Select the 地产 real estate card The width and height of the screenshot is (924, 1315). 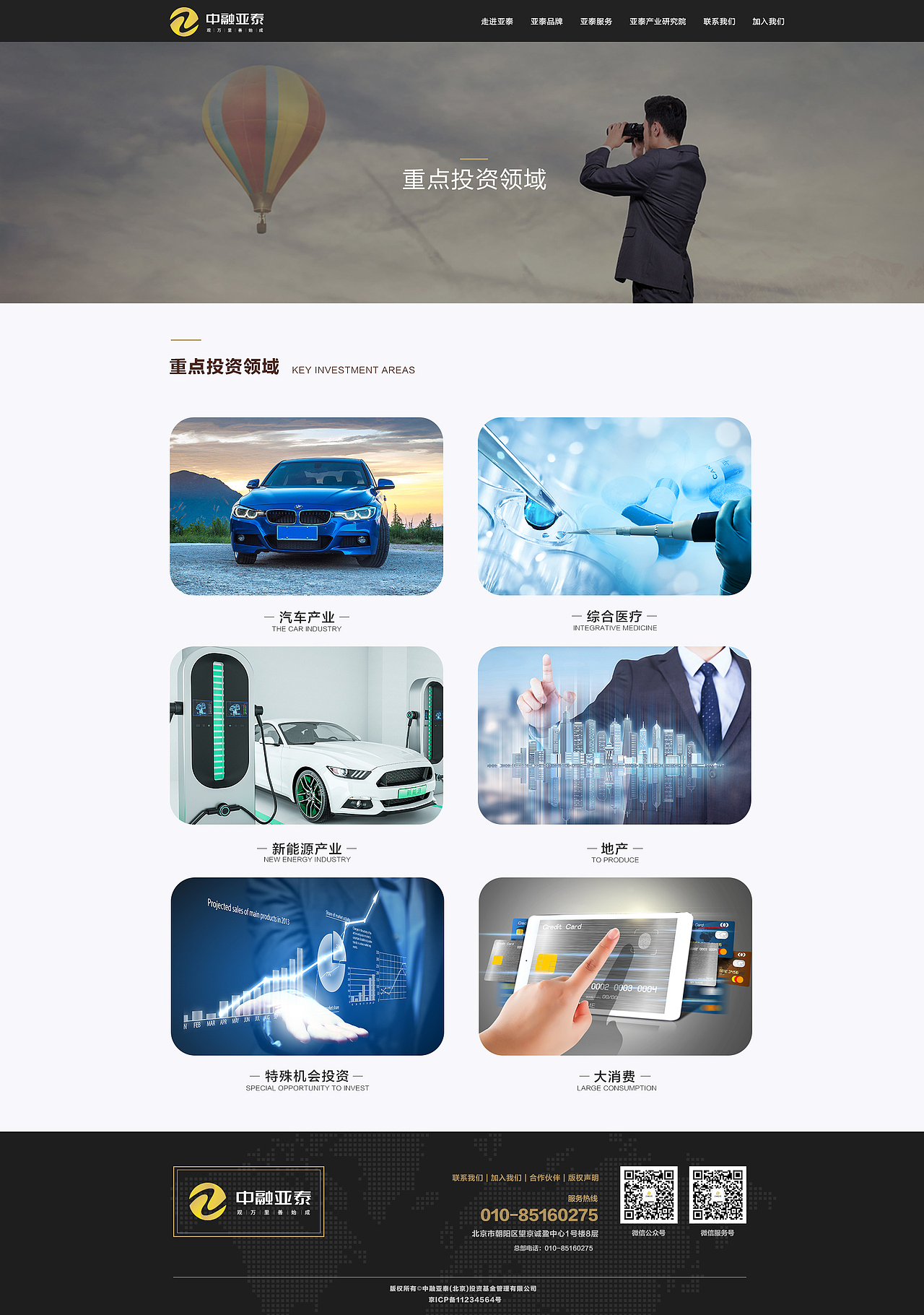[614, 735]
